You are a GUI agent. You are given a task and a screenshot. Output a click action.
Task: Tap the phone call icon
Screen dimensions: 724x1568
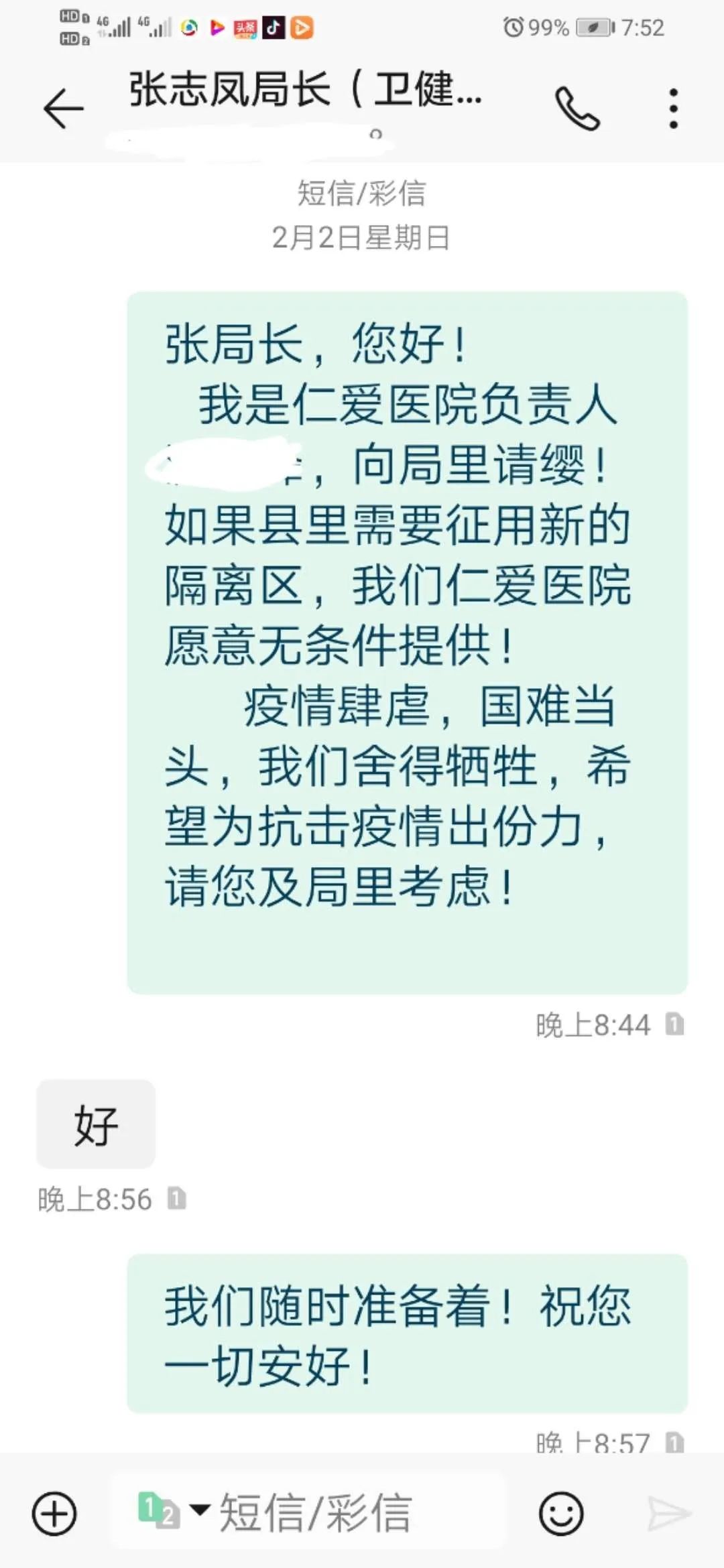[578, 107]
